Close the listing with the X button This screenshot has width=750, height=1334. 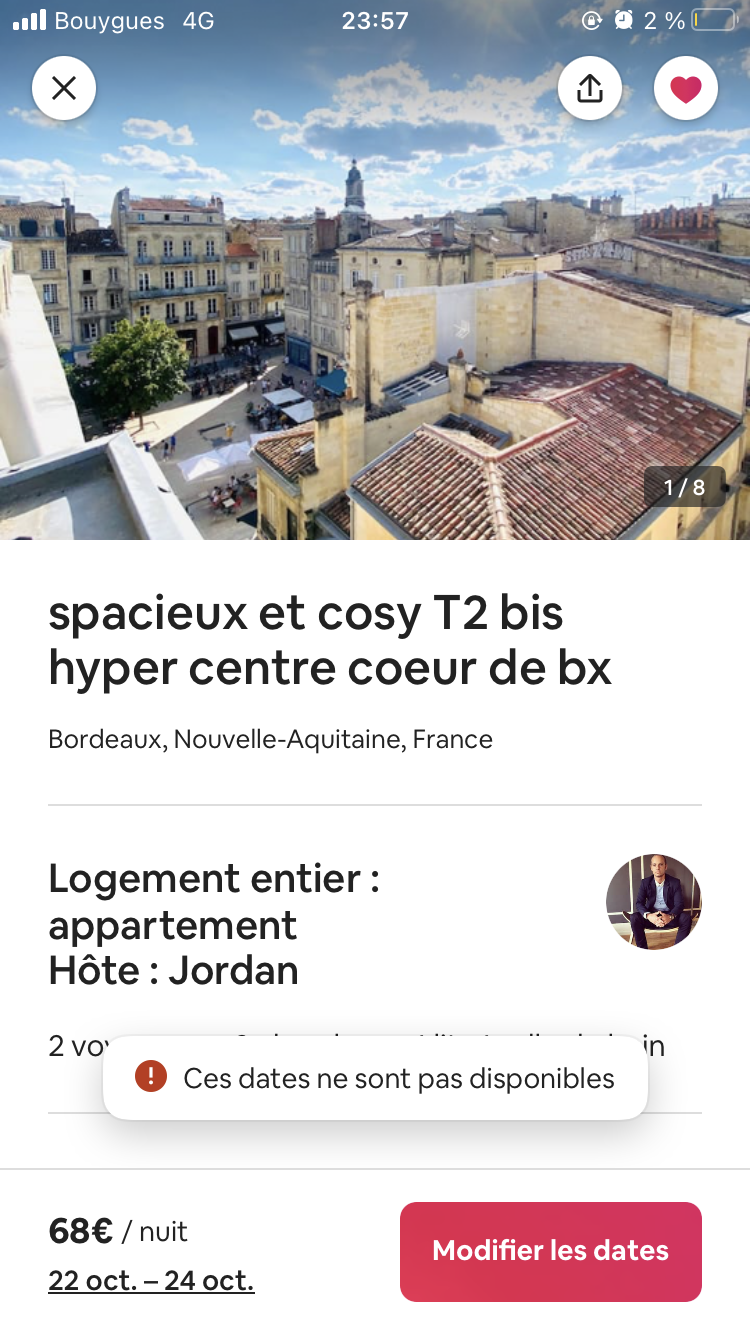64,89
